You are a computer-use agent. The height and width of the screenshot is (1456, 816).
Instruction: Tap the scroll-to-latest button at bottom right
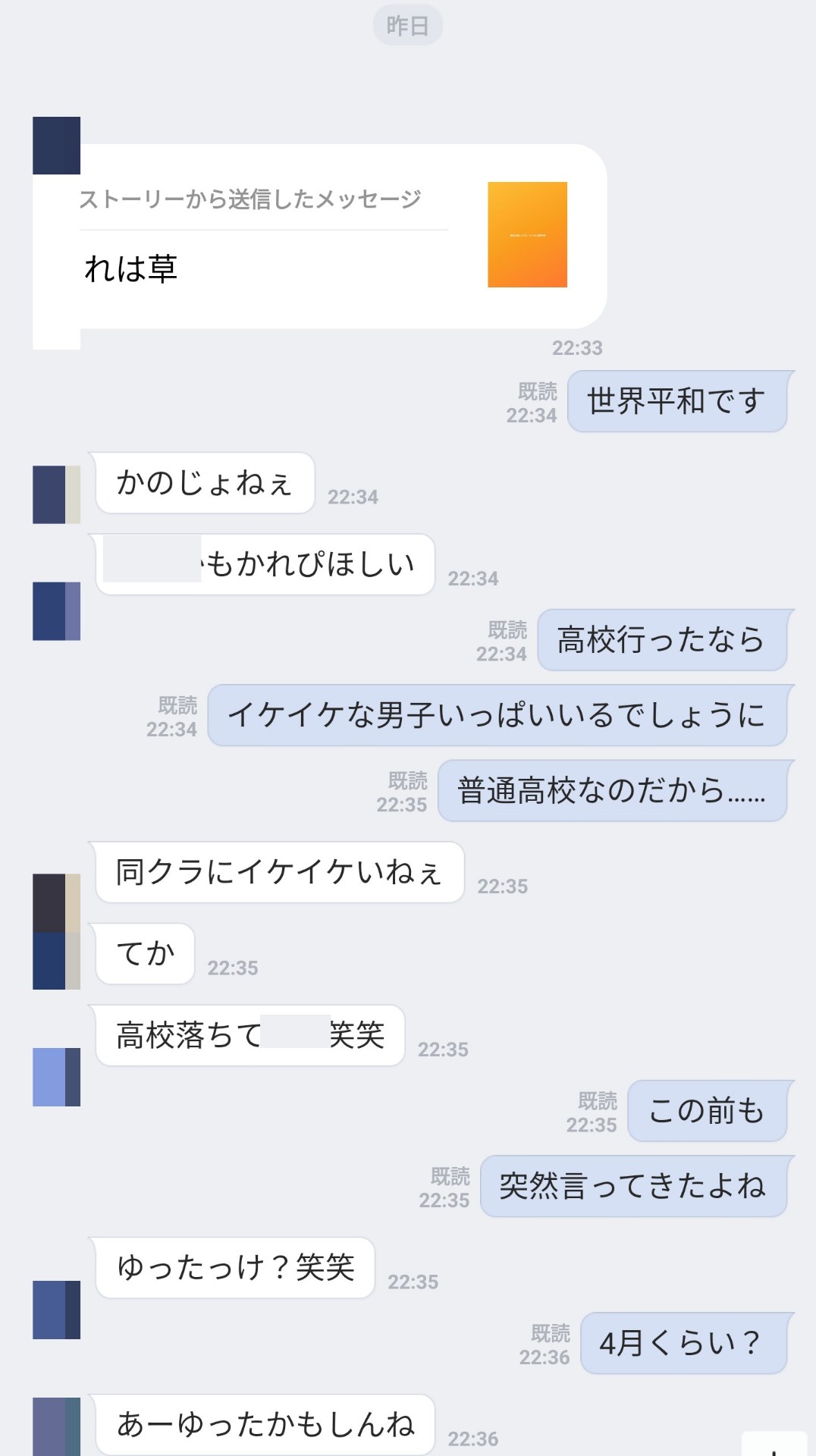pyautogui.click(x=774, y=1444)
